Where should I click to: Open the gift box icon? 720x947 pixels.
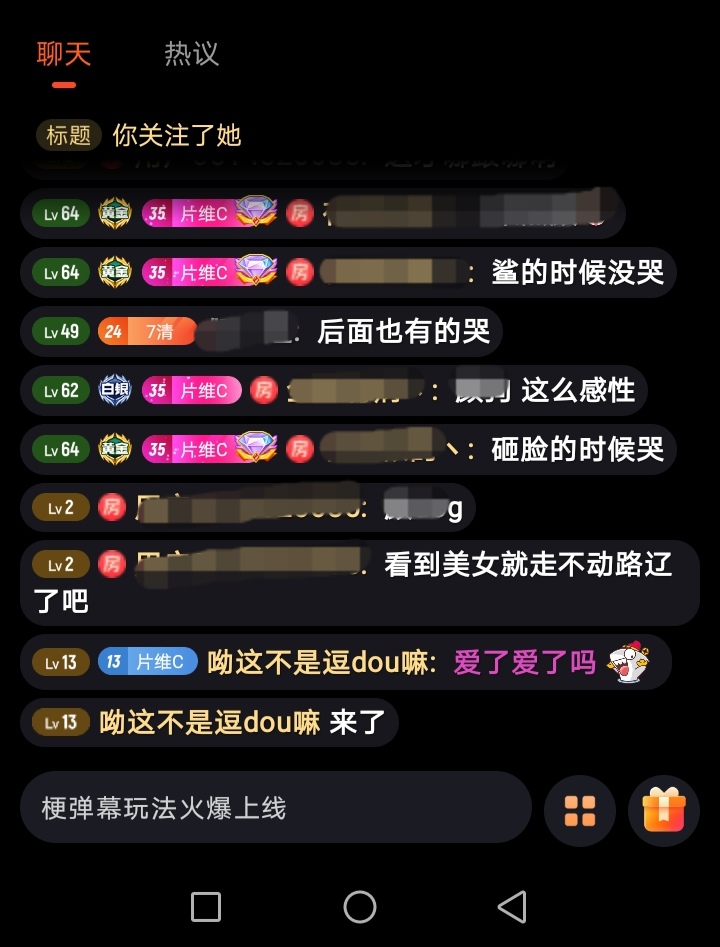(664, 810)
